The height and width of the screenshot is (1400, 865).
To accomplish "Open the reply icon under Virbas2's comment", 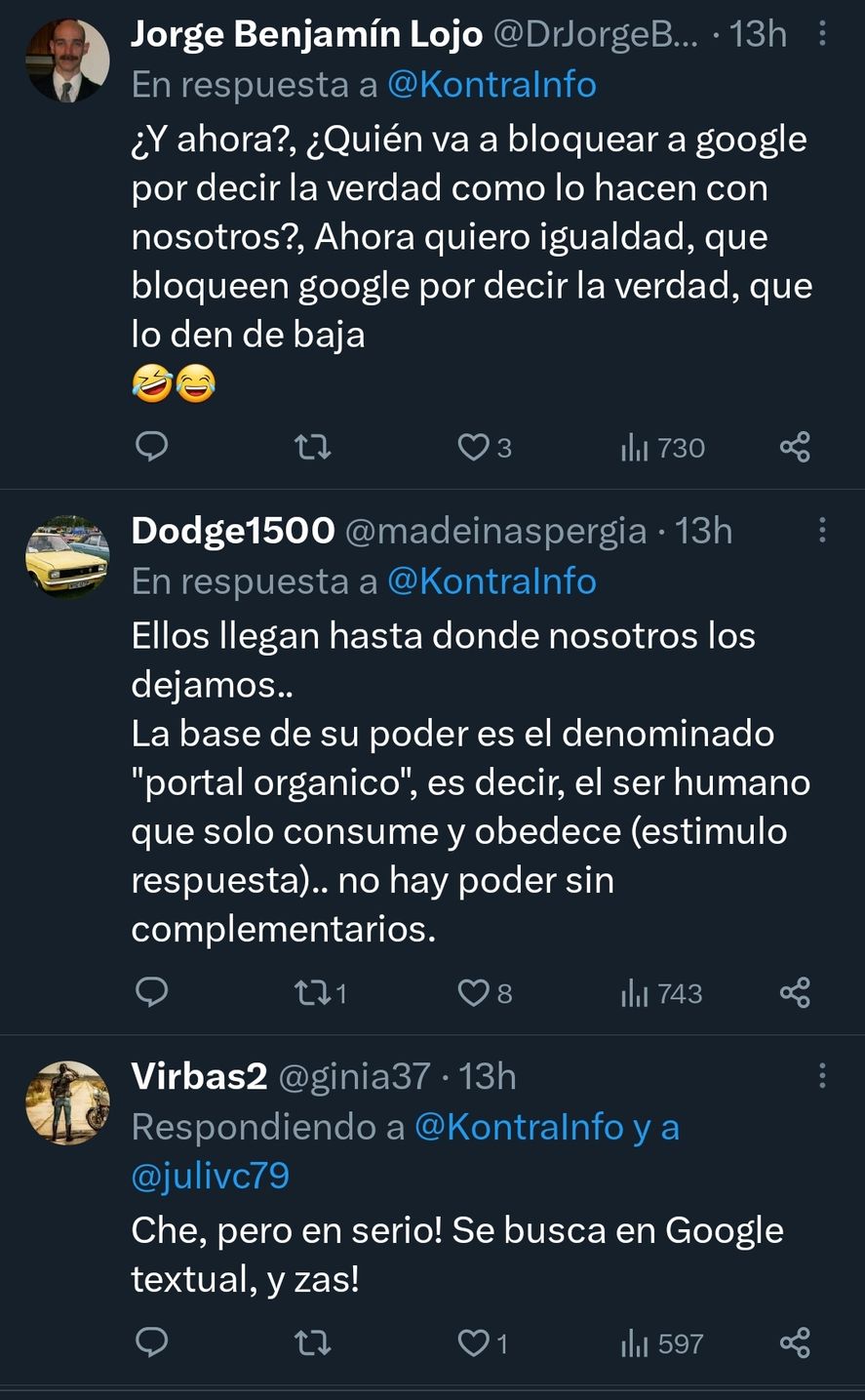I will pos(151,1342).
